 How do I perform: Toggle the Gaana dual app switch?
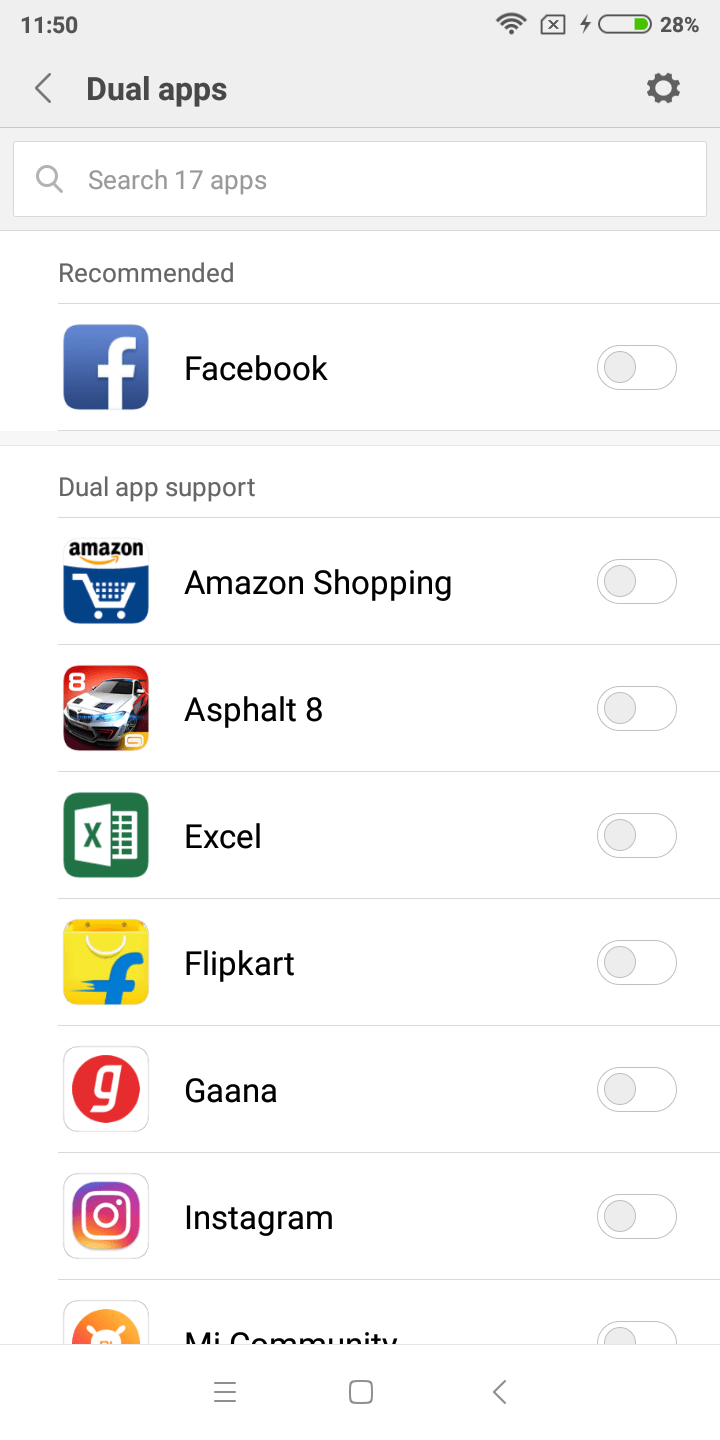point(637,1090)
